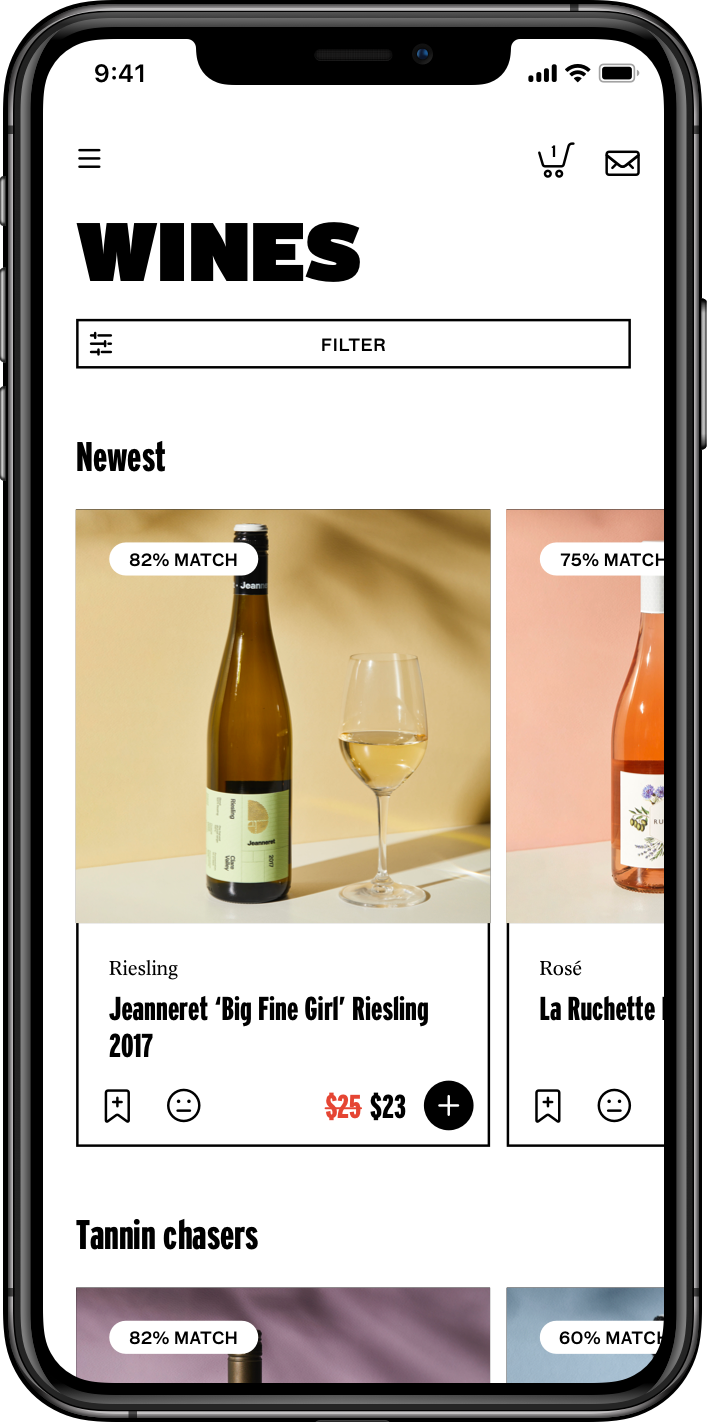707x1422 pixels.
Task: Bookmark the Jeanneret Riesling
Action: pyautogui.click(x=117, y=1106)
